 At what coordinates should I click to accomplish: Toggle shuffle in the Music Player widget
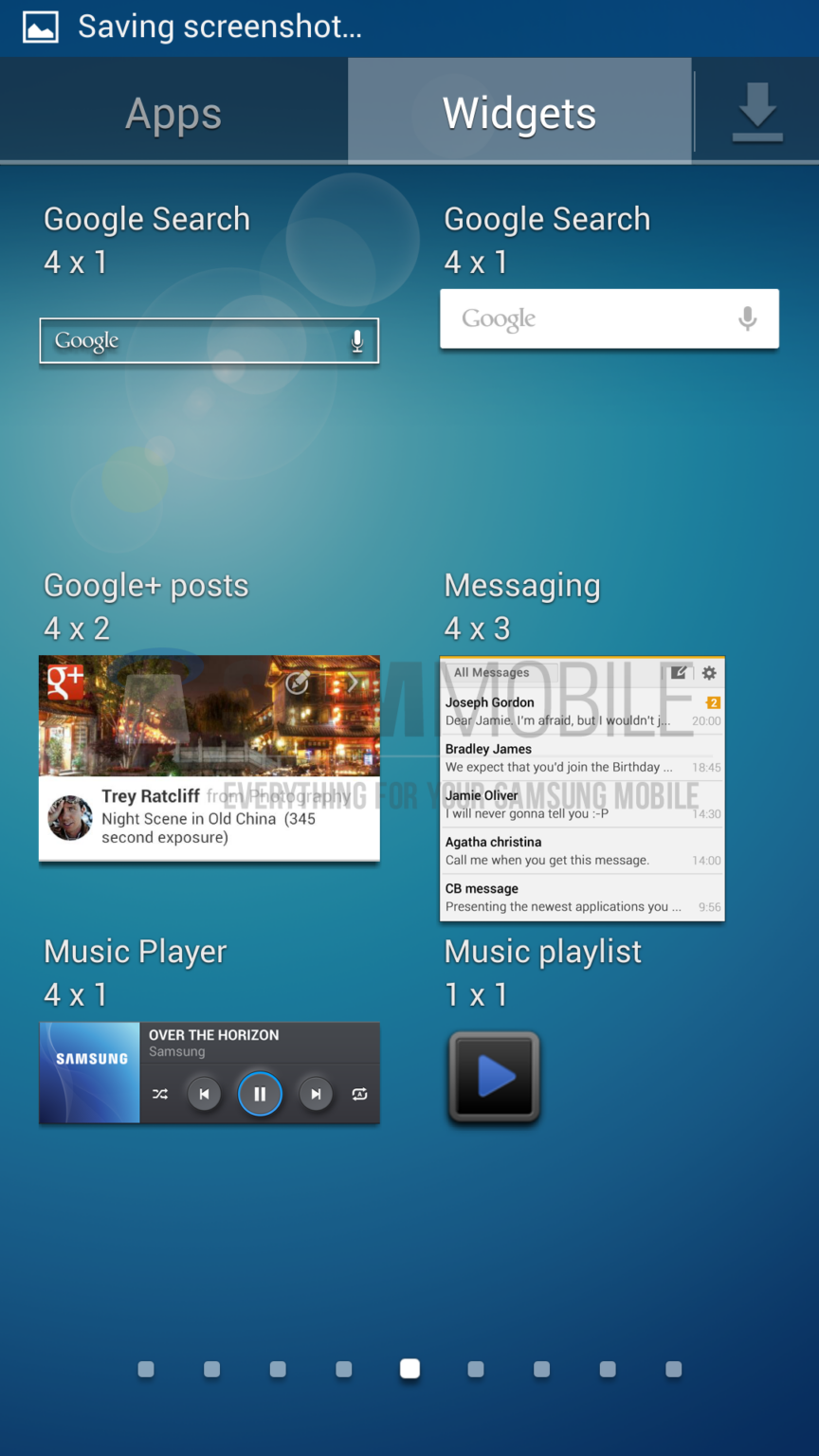(159, 1093)
